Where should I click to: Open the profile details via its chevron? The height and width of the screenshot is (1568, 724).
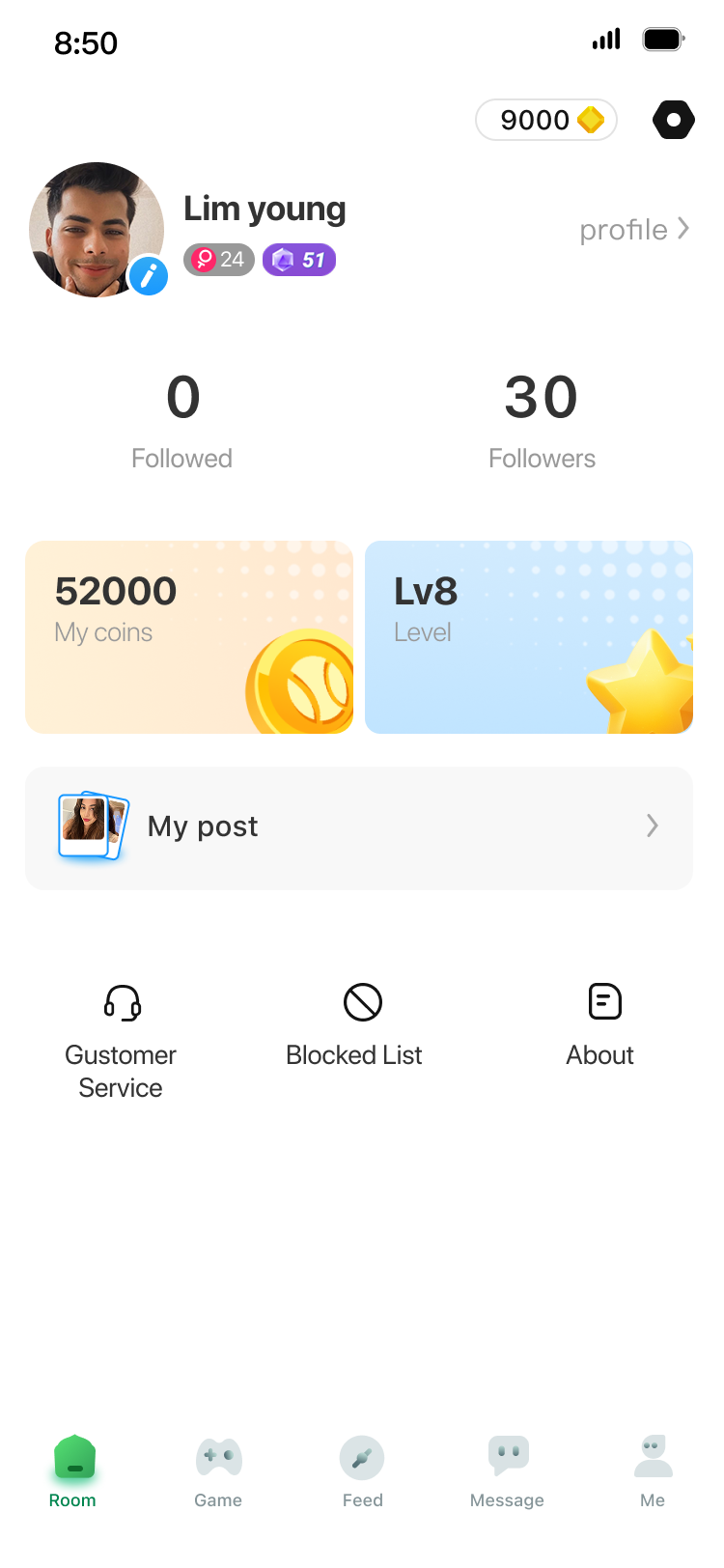635,230
